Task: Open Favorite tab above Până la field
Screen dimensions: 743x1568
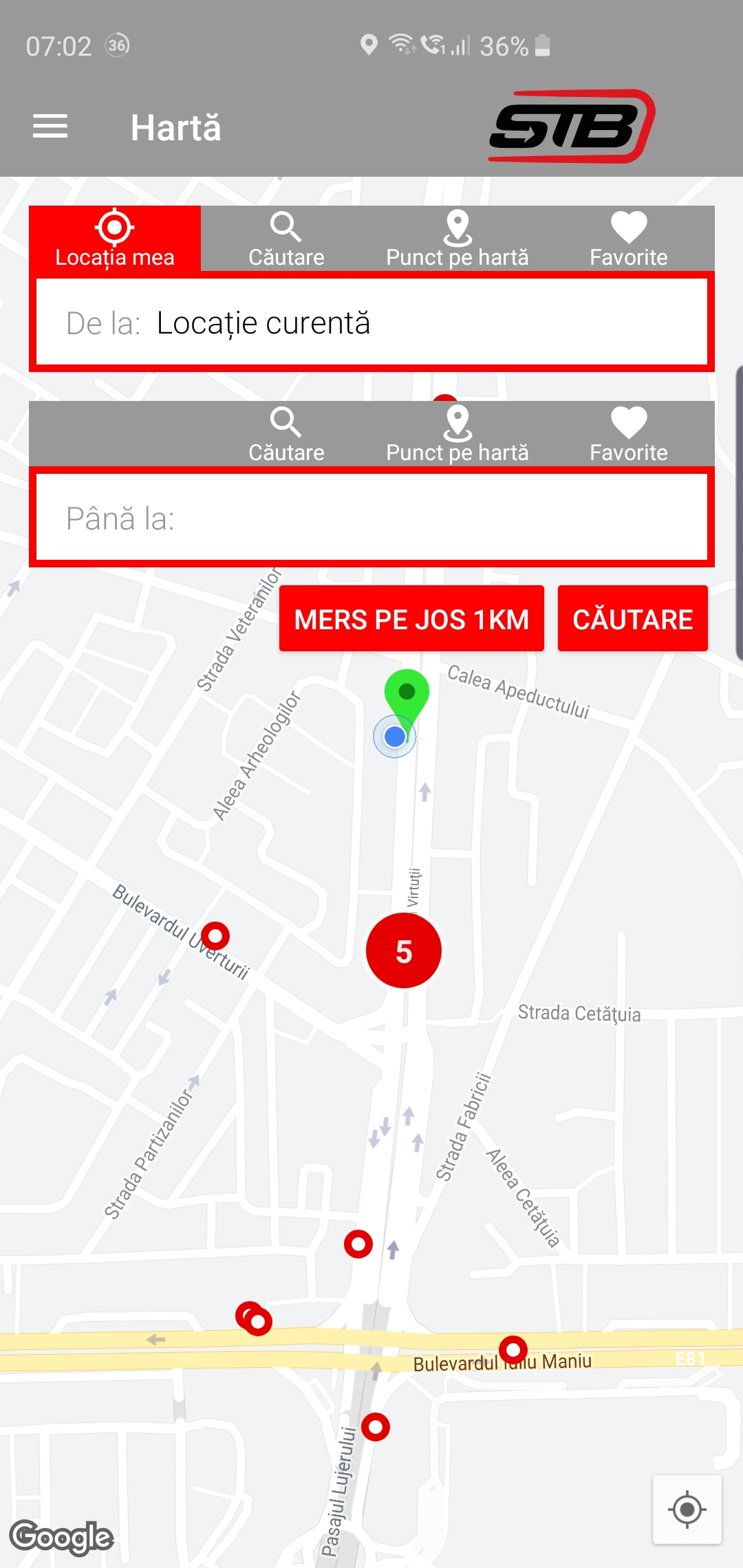Action: [x=628, y=434]
